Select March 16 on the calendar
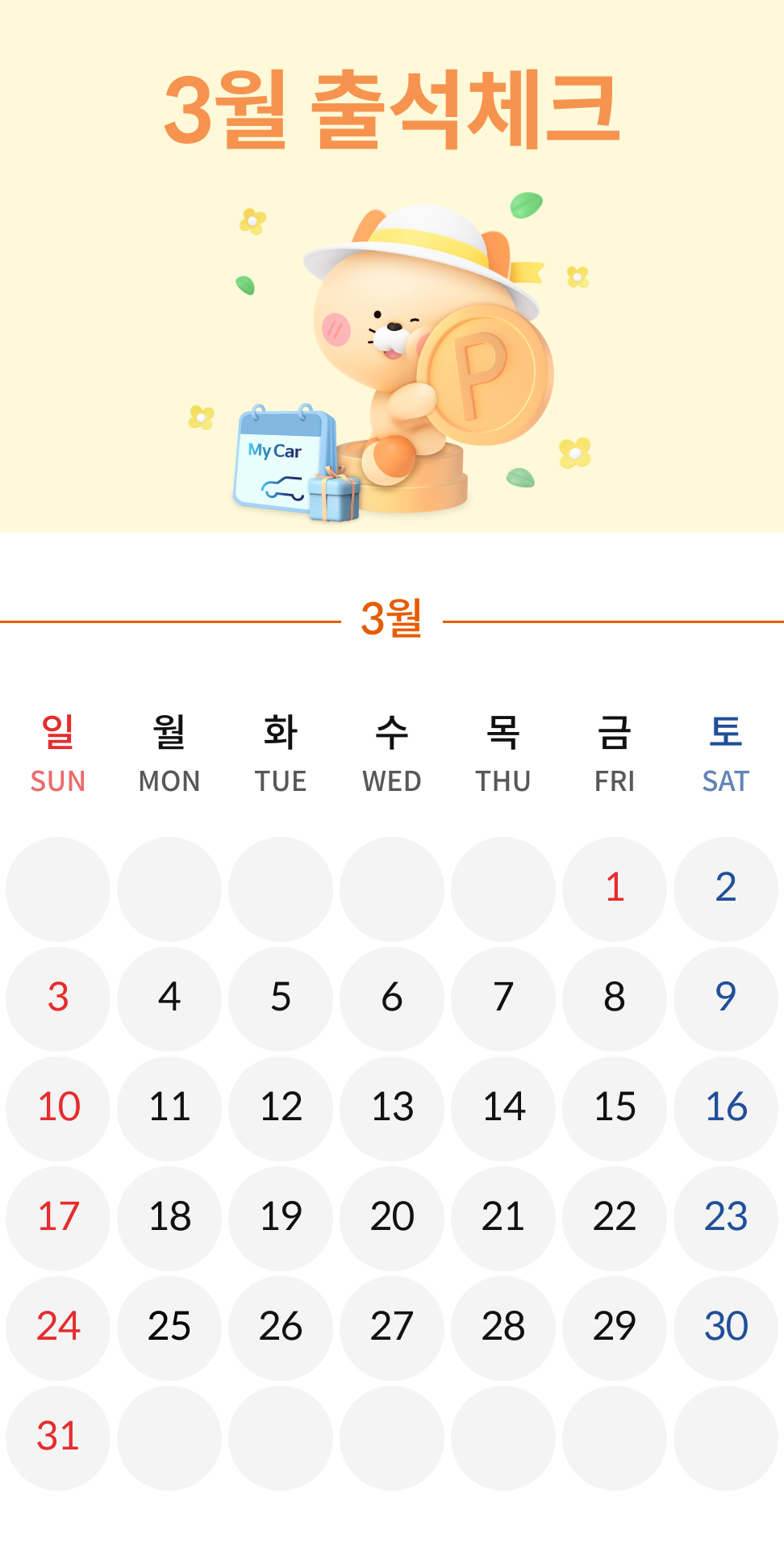The image size is (784, 1552). 725,1108
